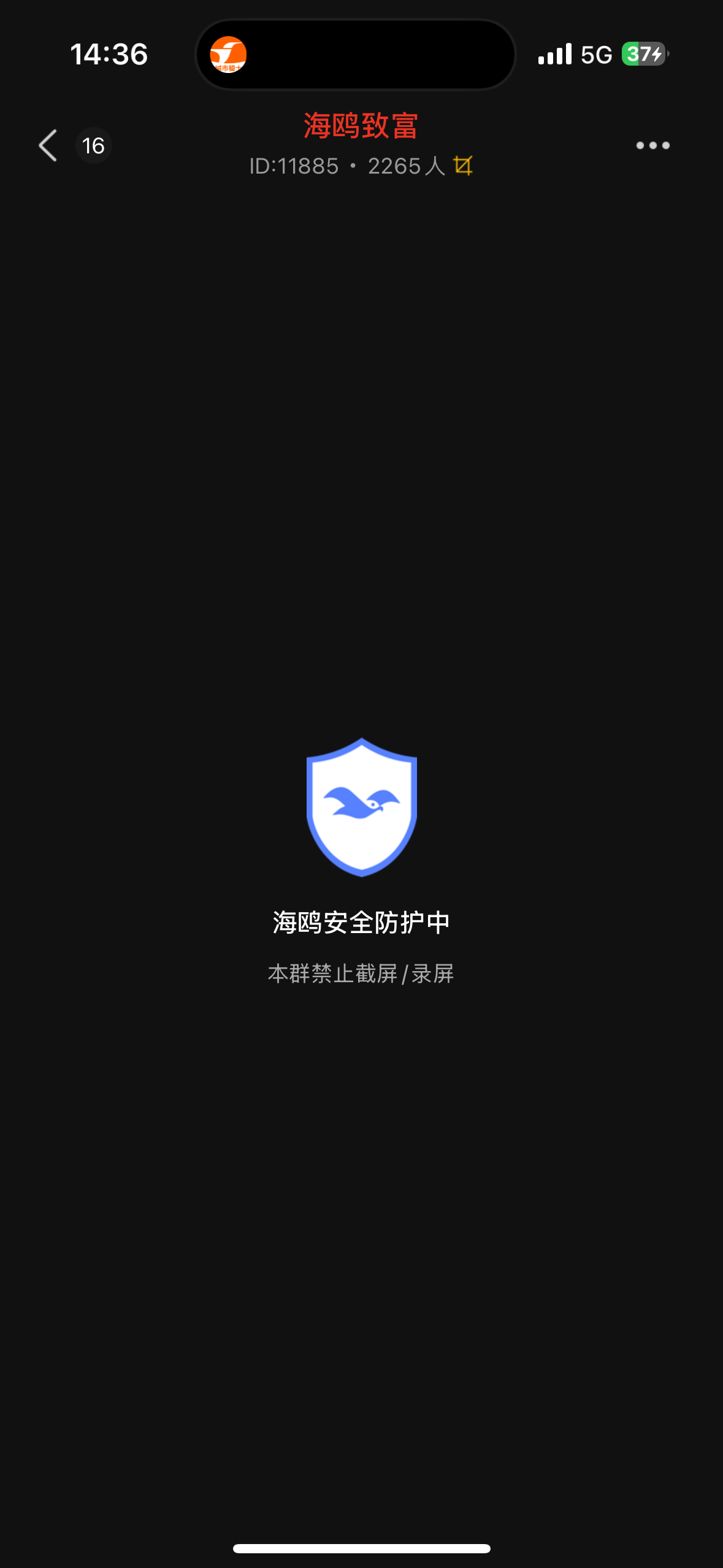Go back from the 海鸥致富 group chat
The image size is (723, 1568).
48,145
